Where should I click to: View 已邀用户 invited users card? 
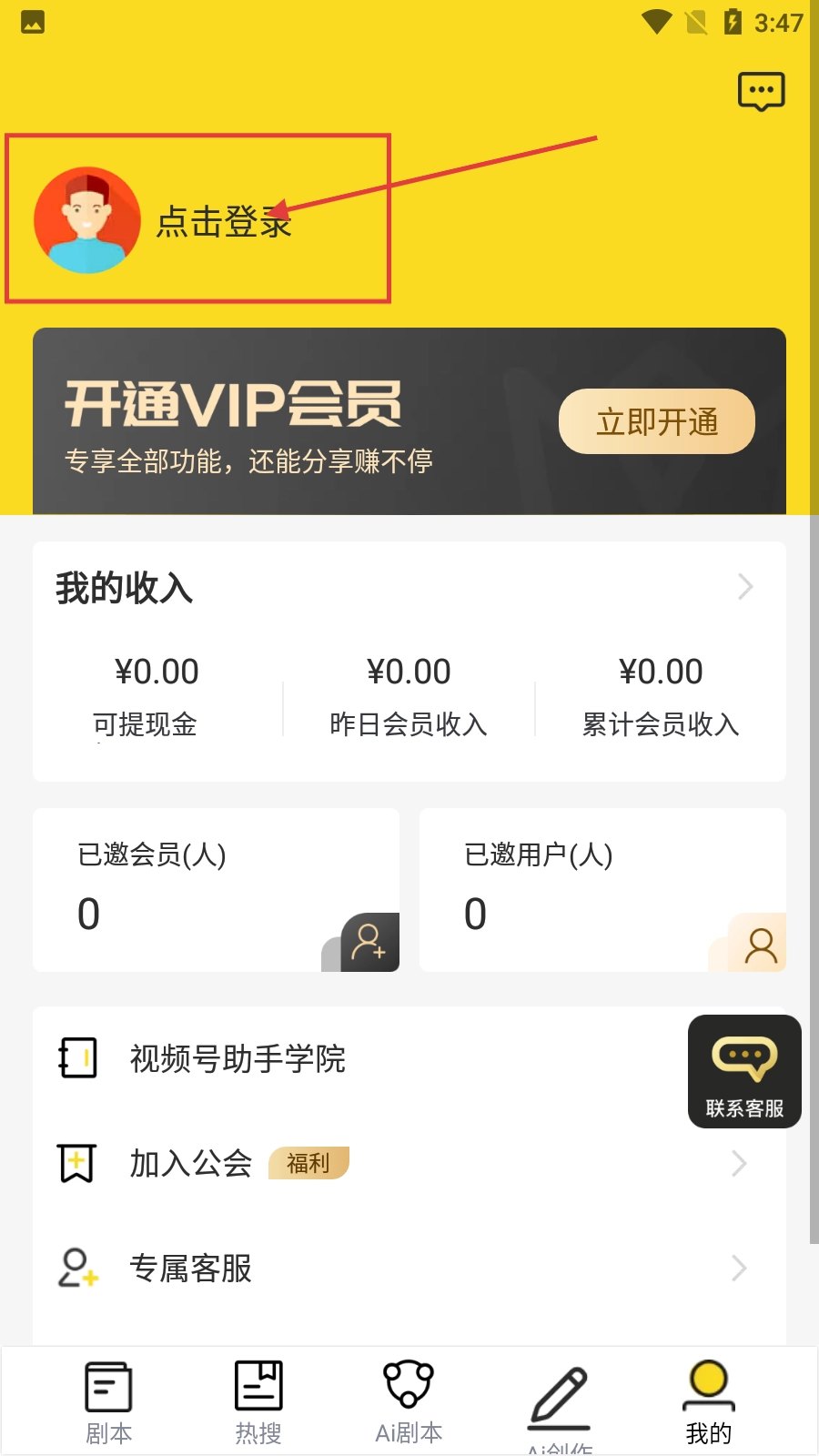point(602,889)
